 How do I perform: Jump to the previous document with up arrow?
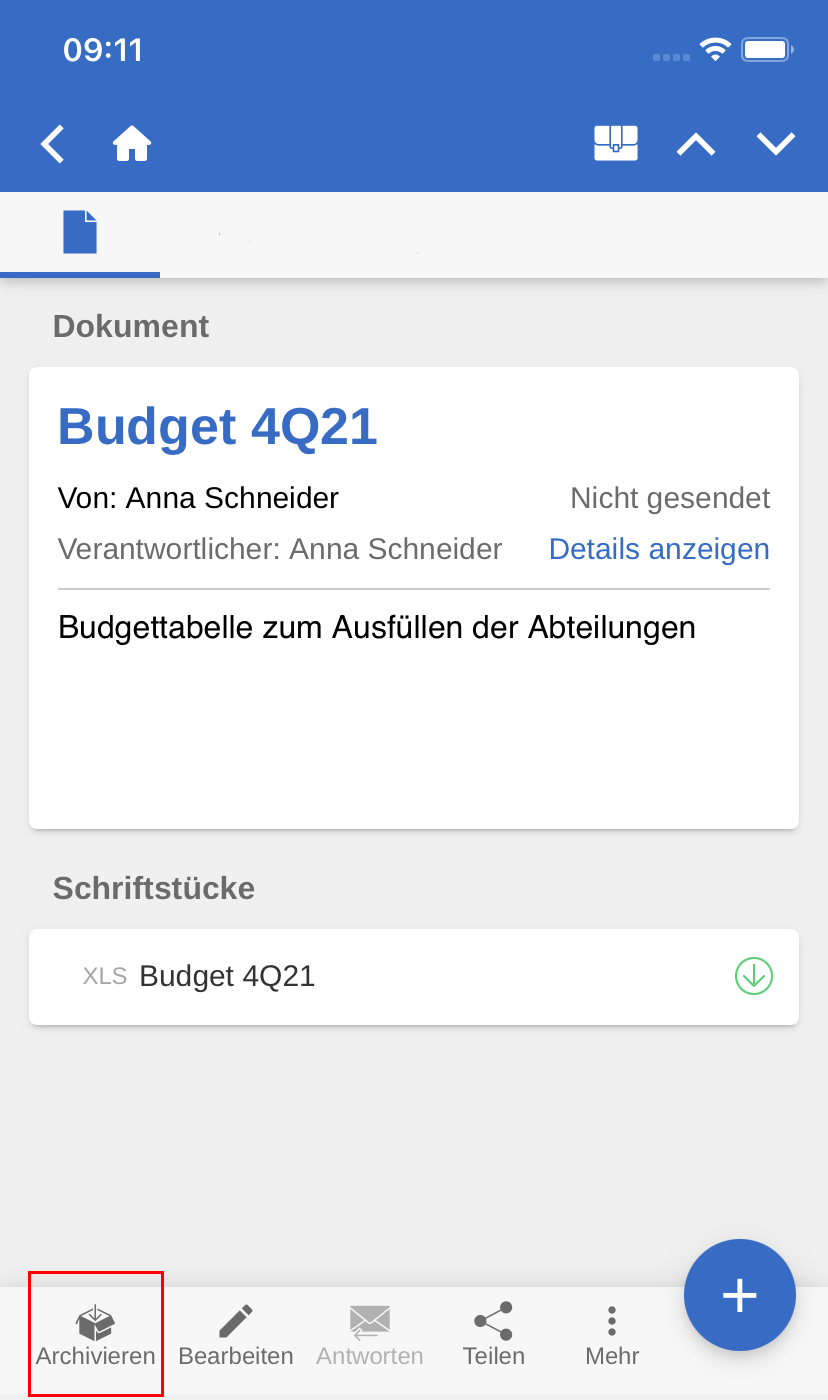click(696, 144)
